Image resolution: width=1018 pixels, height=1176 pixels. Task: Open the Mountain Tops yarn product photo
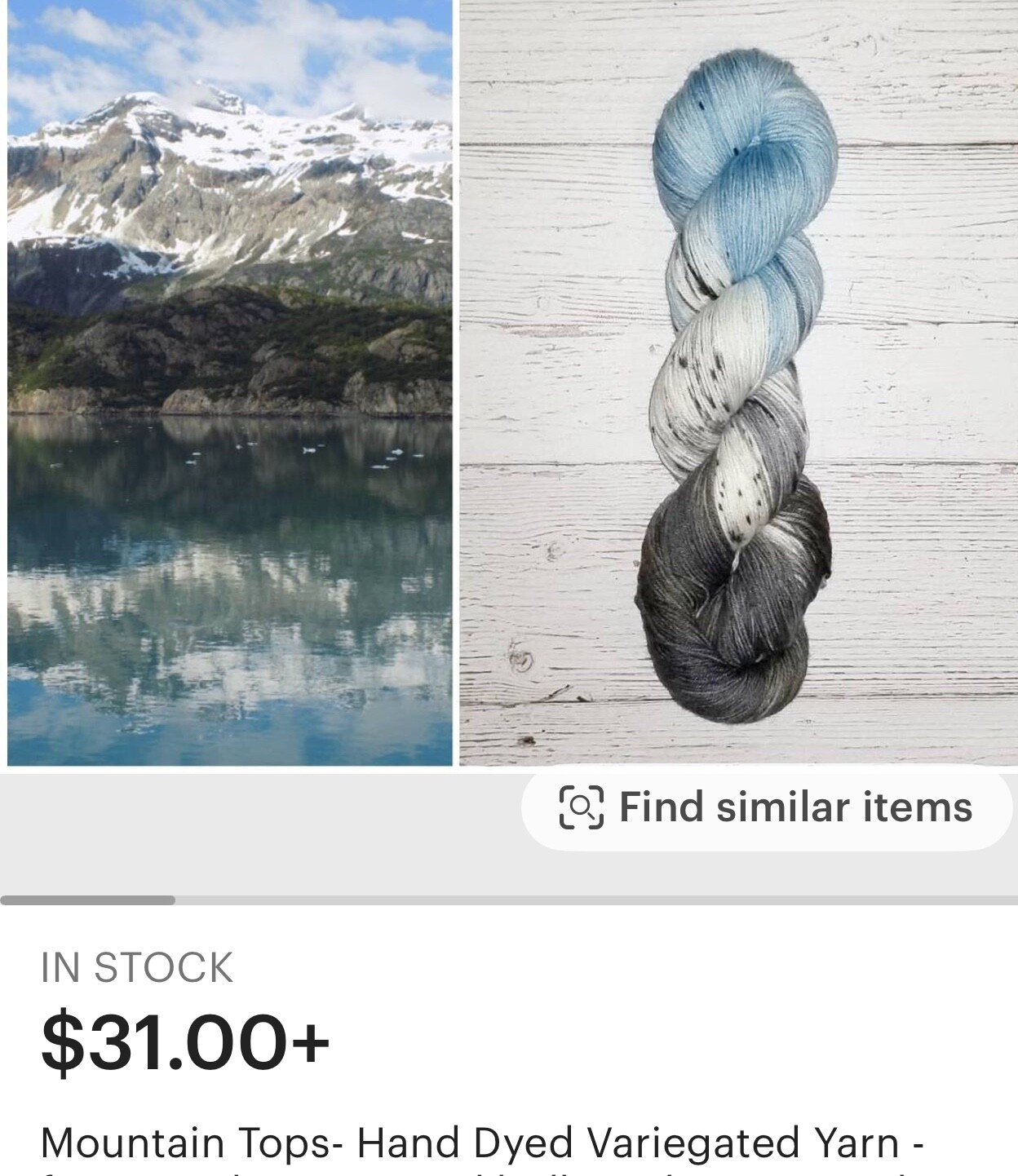pyautogui.click(x=737, y=383)
